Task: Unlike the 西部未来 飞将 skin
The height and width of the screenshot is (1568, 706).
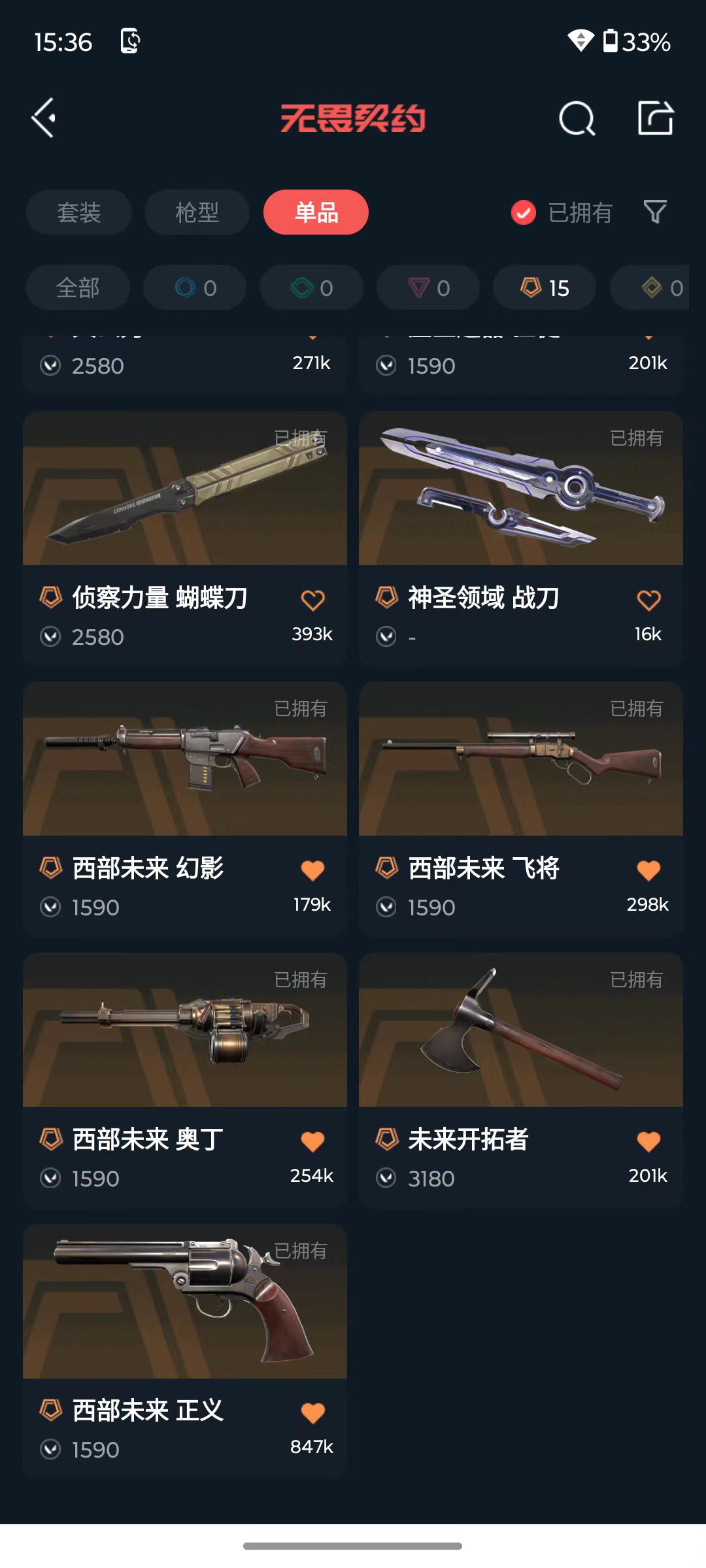Action: click(648, 870)
